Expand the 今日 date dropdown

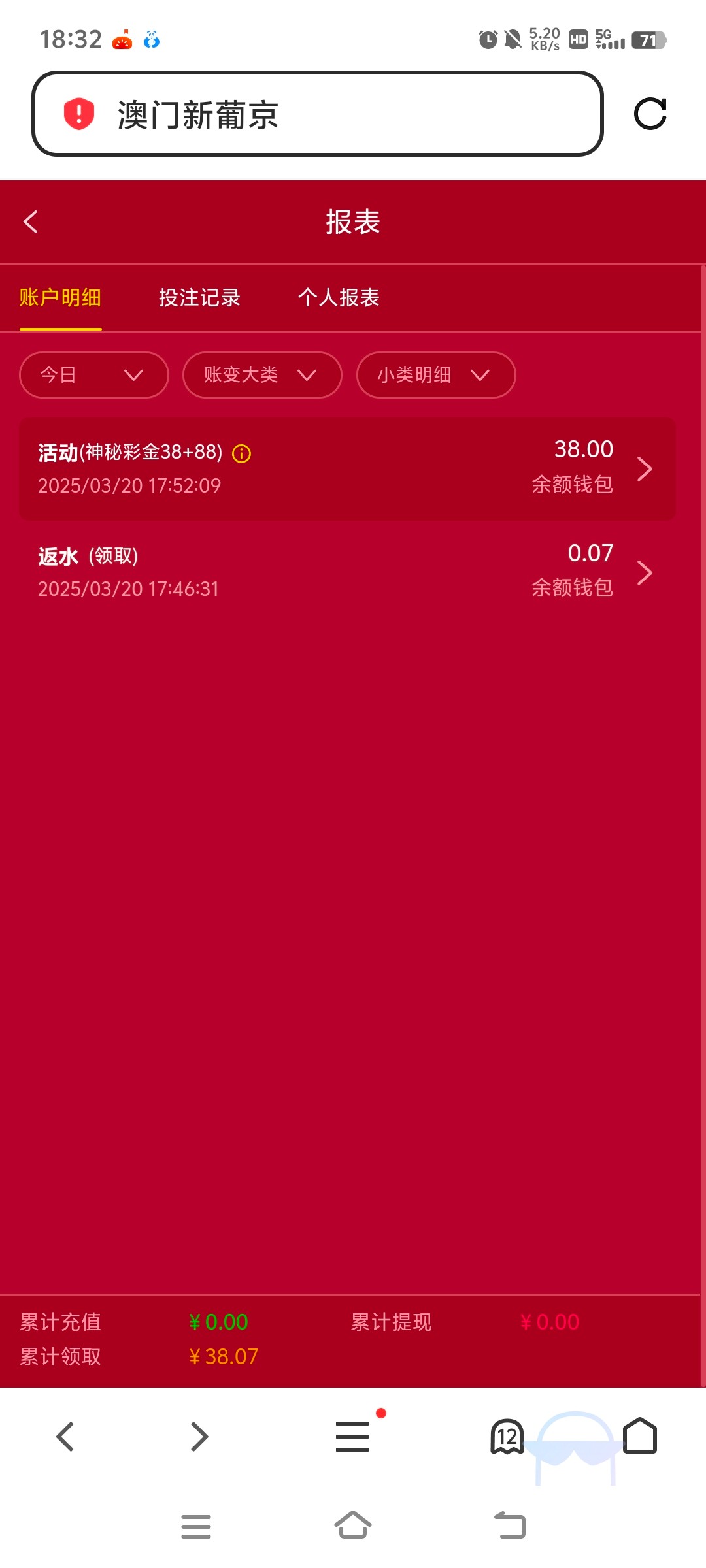(x=93, y=375)
